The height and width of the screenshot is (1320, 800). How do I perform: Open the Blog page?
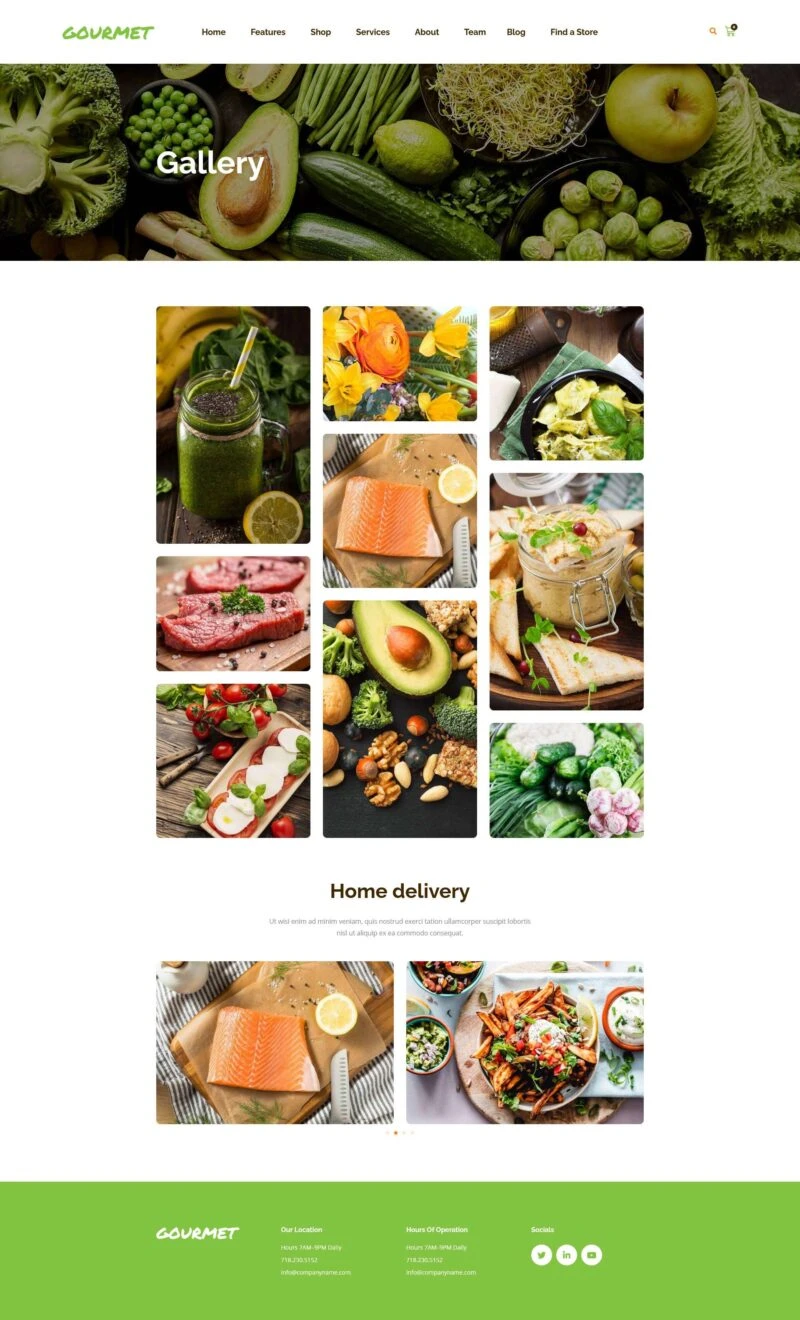[x=516, y=32]
